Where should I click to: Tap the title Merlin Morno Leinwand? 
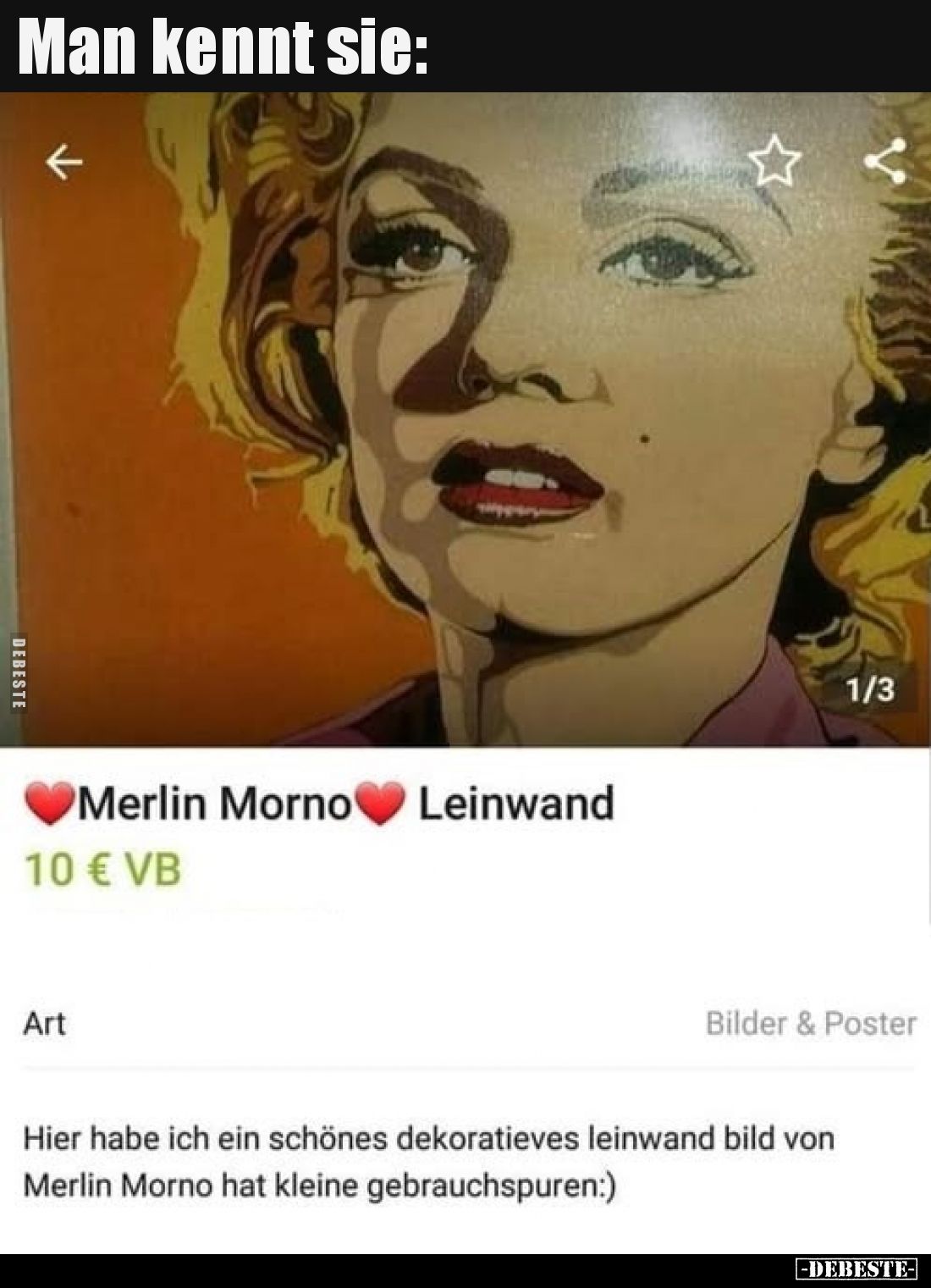tap(322, 804)
